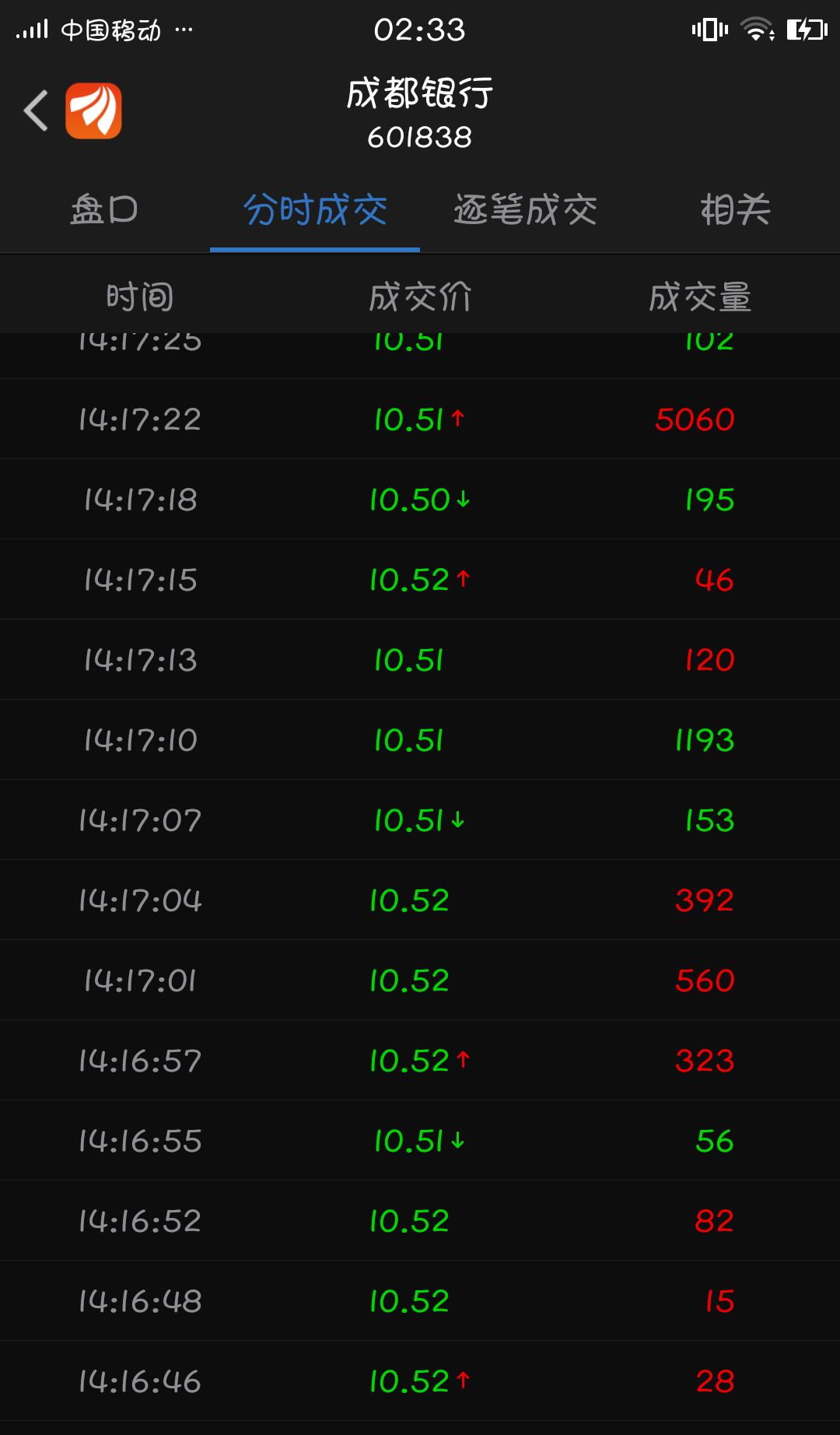Switch to the 相关 tab
This screenshot has width=840, height=1435.
click(735, 210)
